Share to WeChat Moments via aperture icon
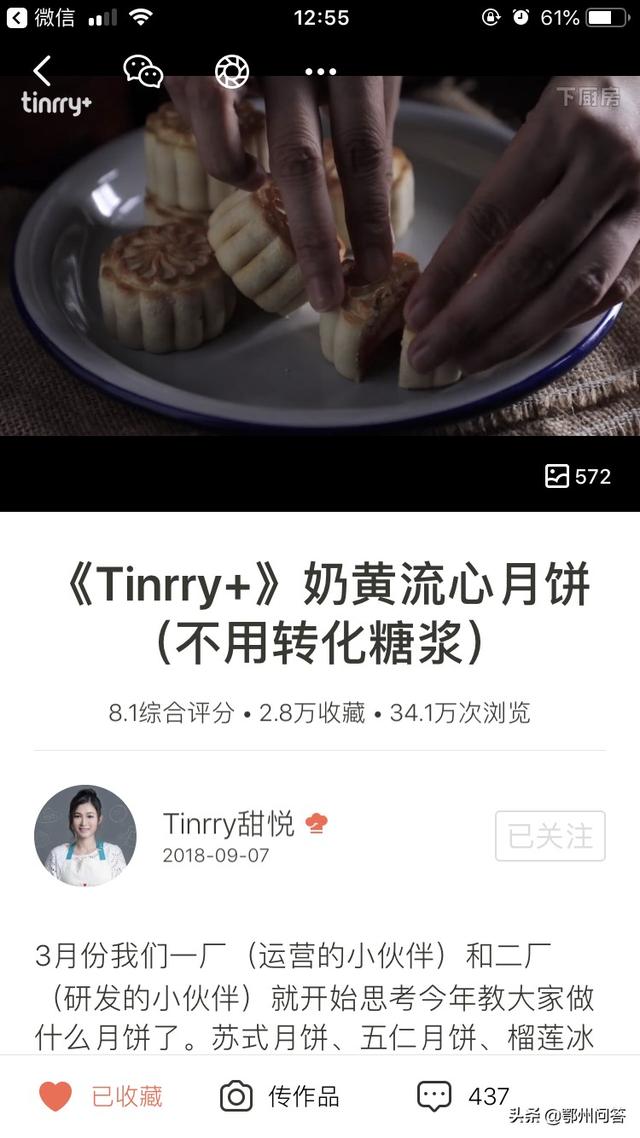 [x=232, y=71]
